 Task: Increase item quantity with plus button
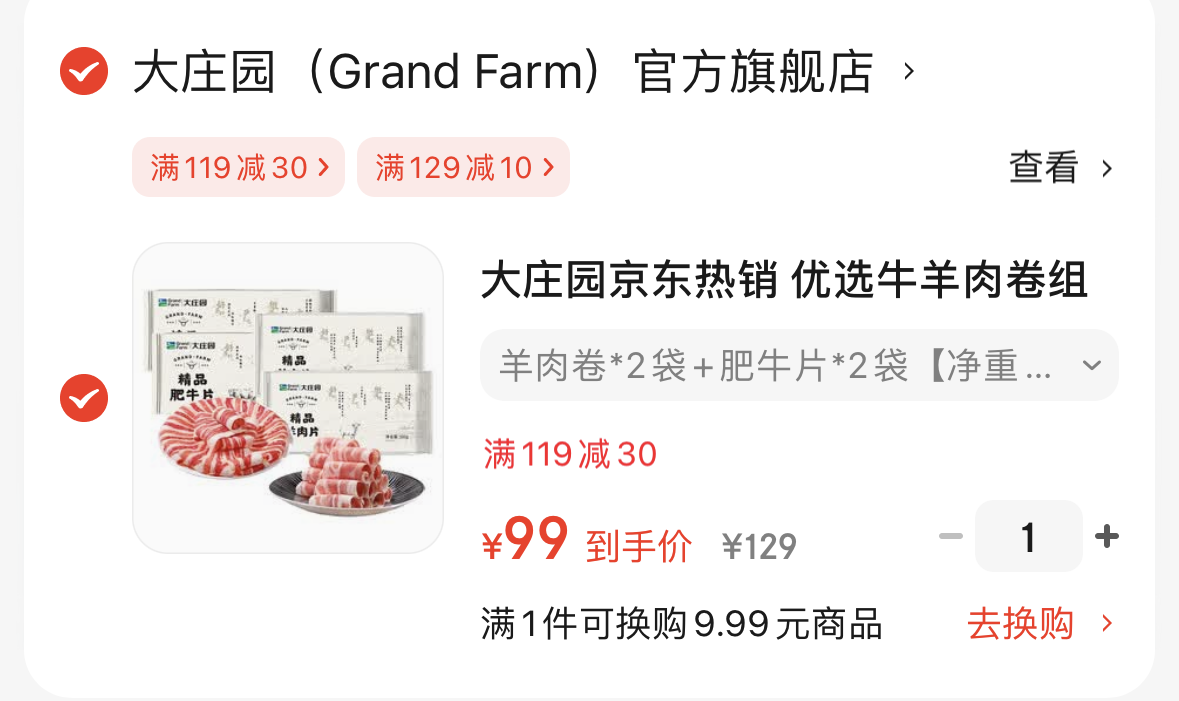pos(1107,536)
